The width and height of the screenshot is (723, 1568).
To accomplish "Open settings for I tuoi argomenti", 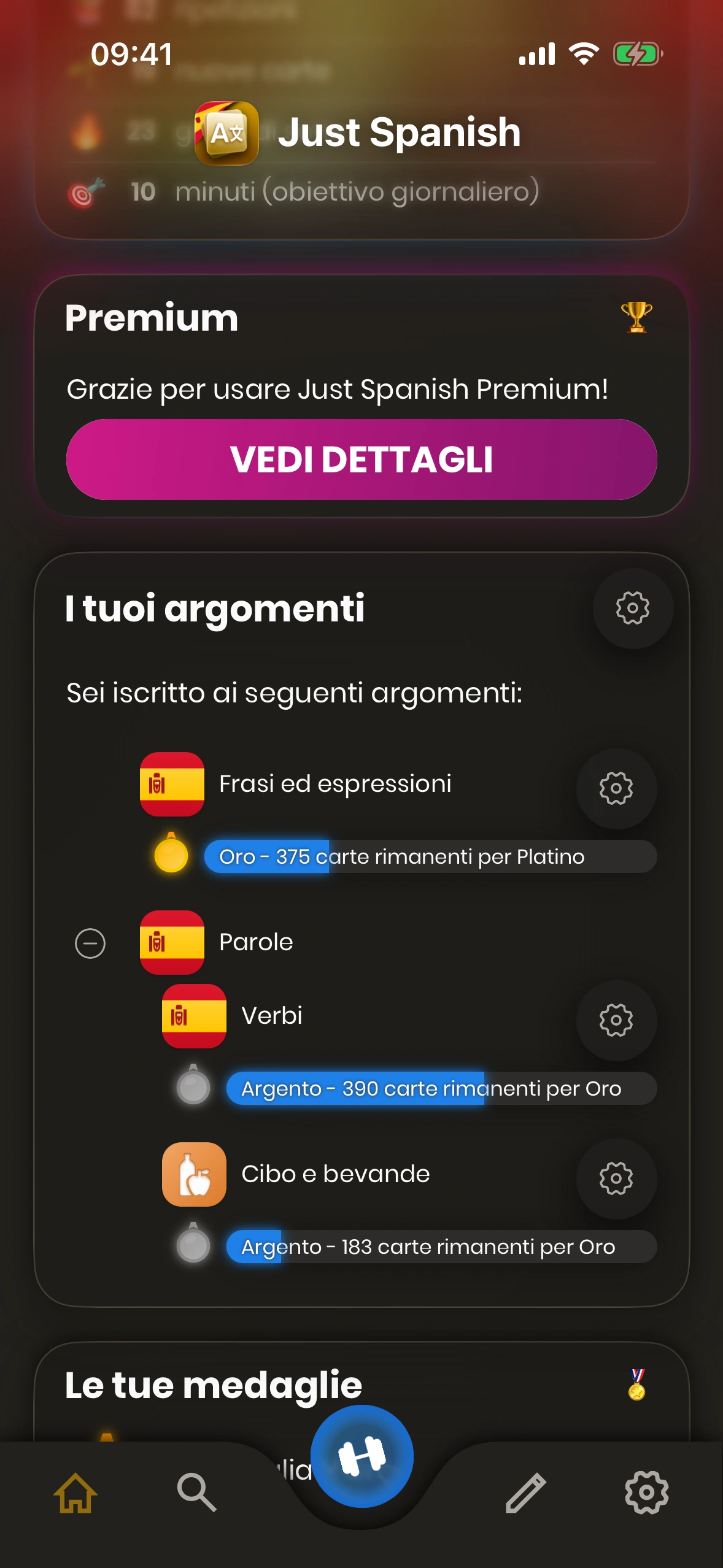I will [x=632, y=608].
